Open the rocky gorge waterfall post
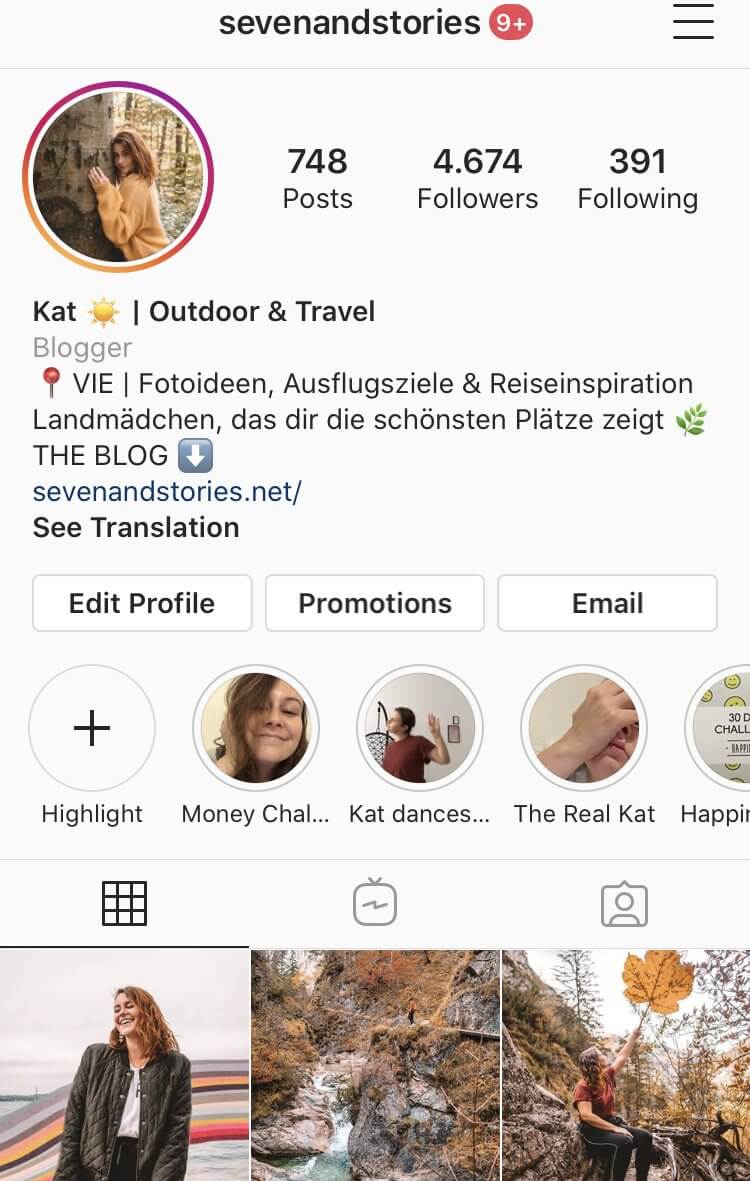 [x=375, y=1065]
